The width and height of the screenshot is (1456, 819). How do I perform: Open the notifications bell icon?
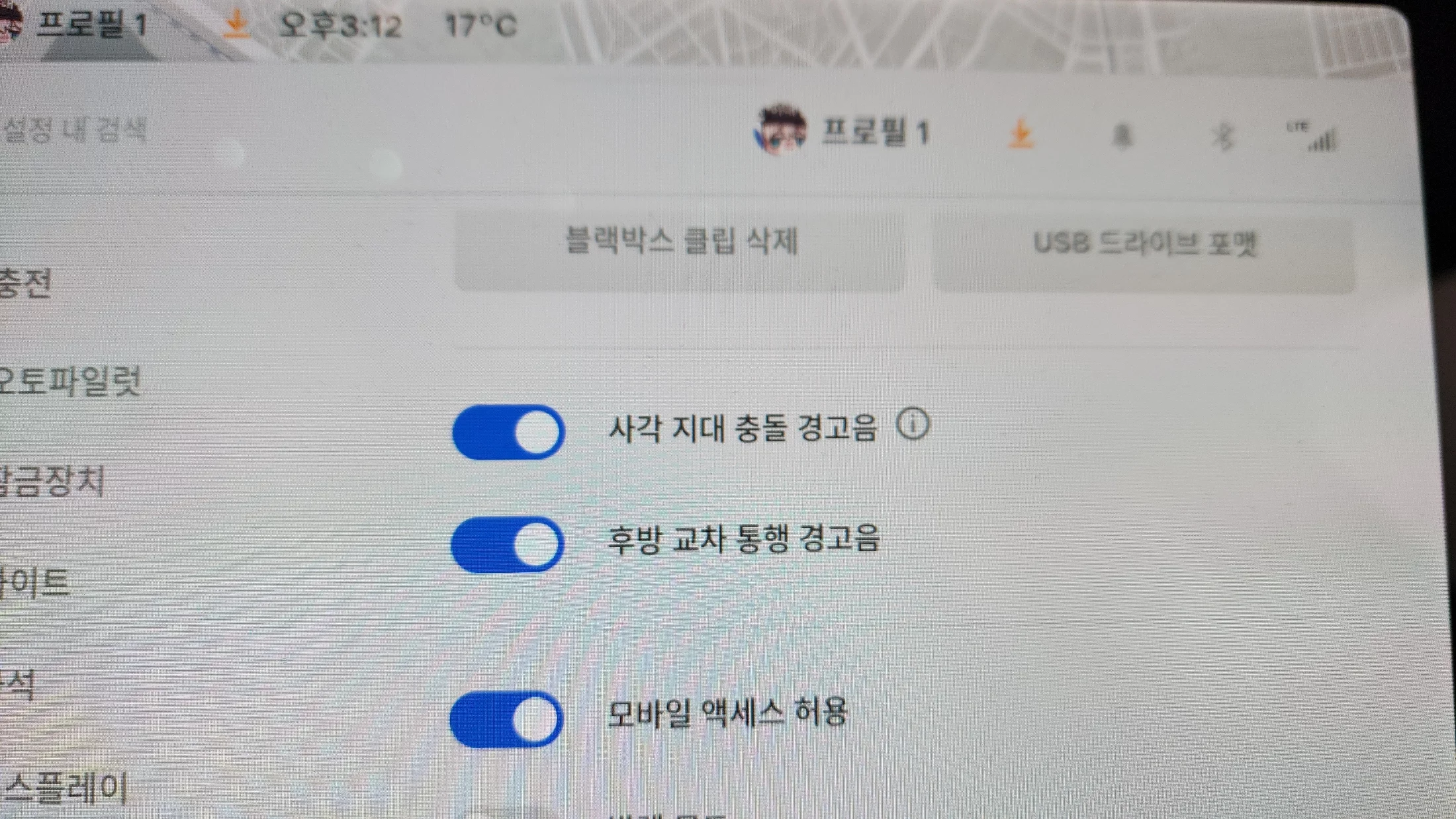point(1121,137)
